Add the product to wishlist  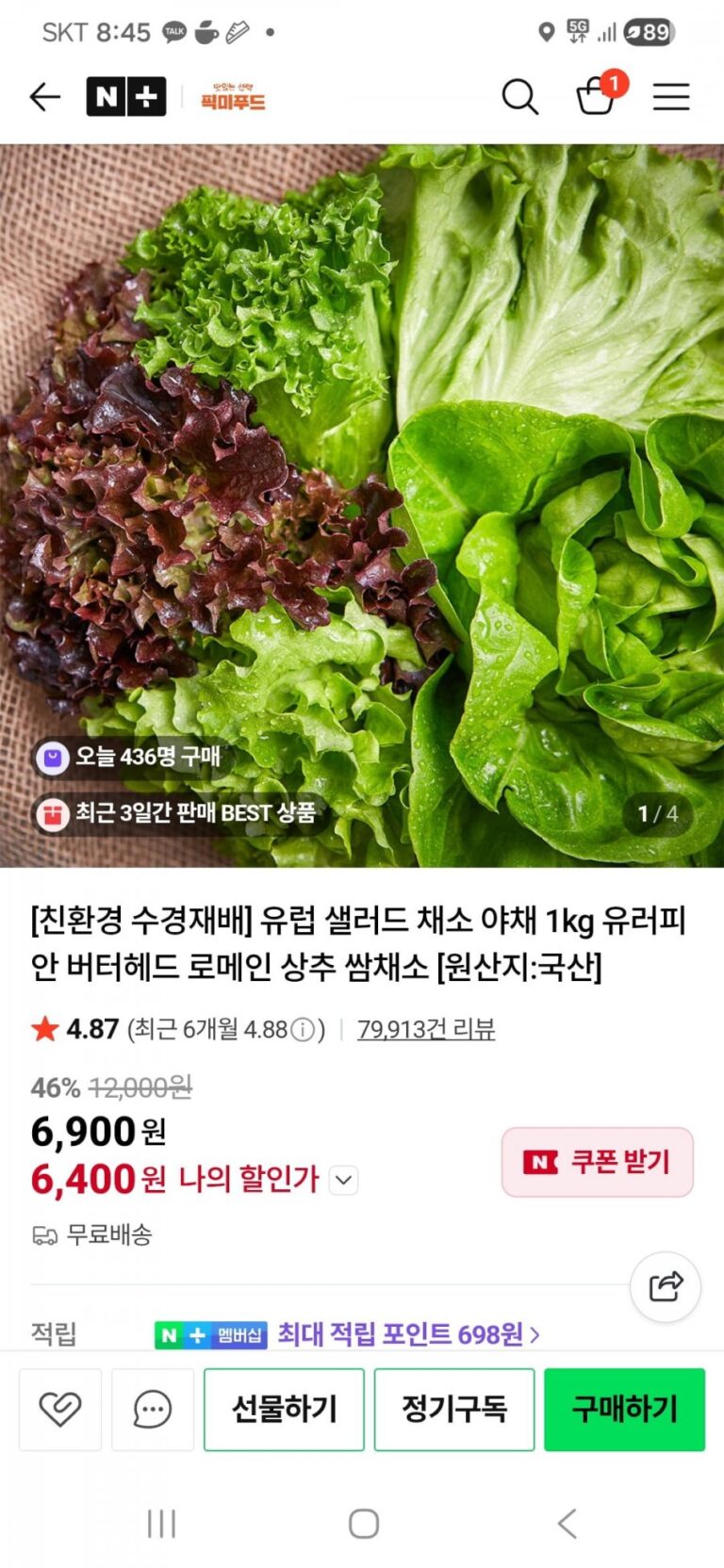60,1410
